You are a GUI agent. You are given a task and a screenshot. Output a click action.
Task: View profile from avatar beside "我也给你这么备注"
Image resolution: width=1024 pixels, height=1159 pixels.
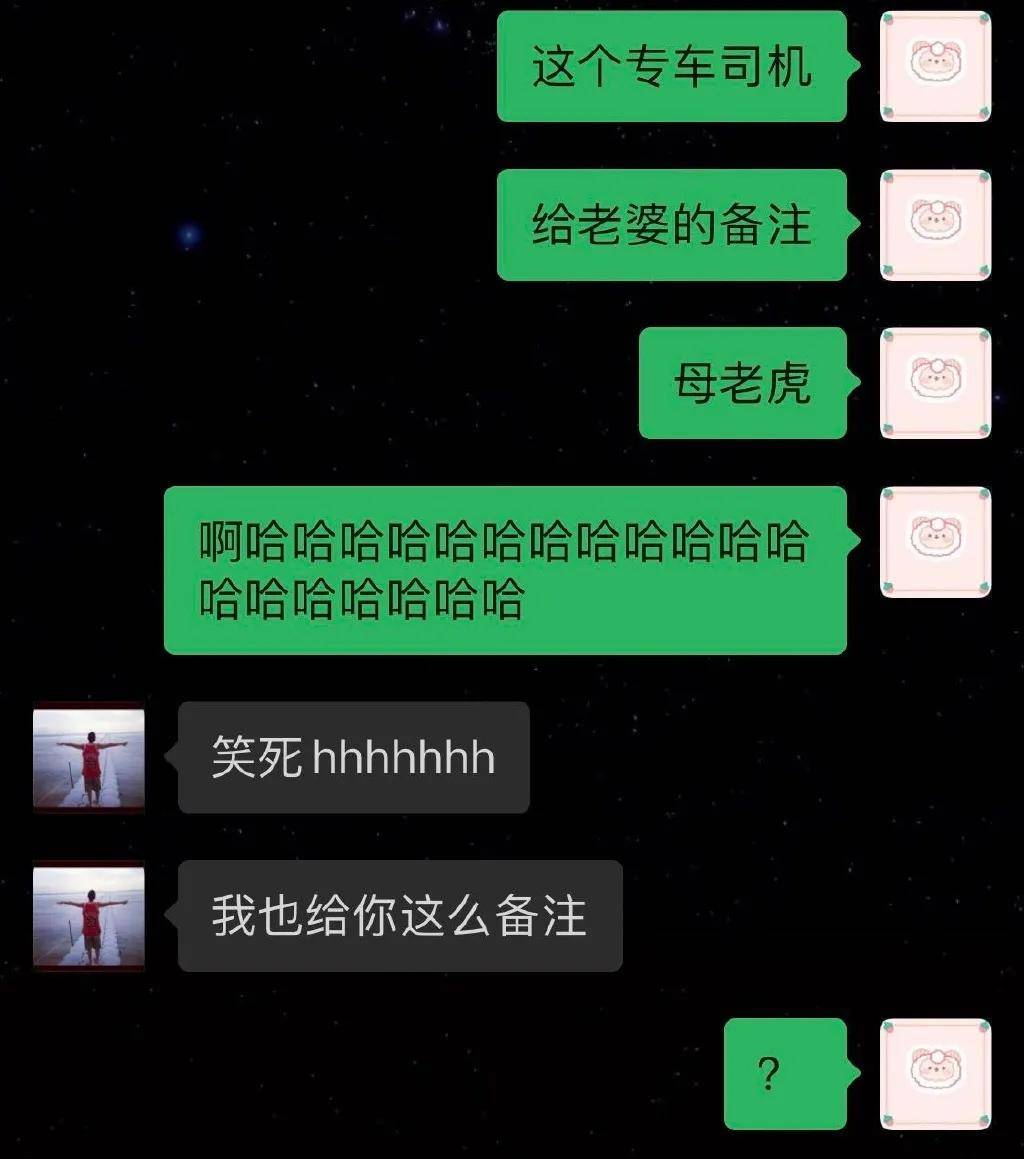pos(89,916)
